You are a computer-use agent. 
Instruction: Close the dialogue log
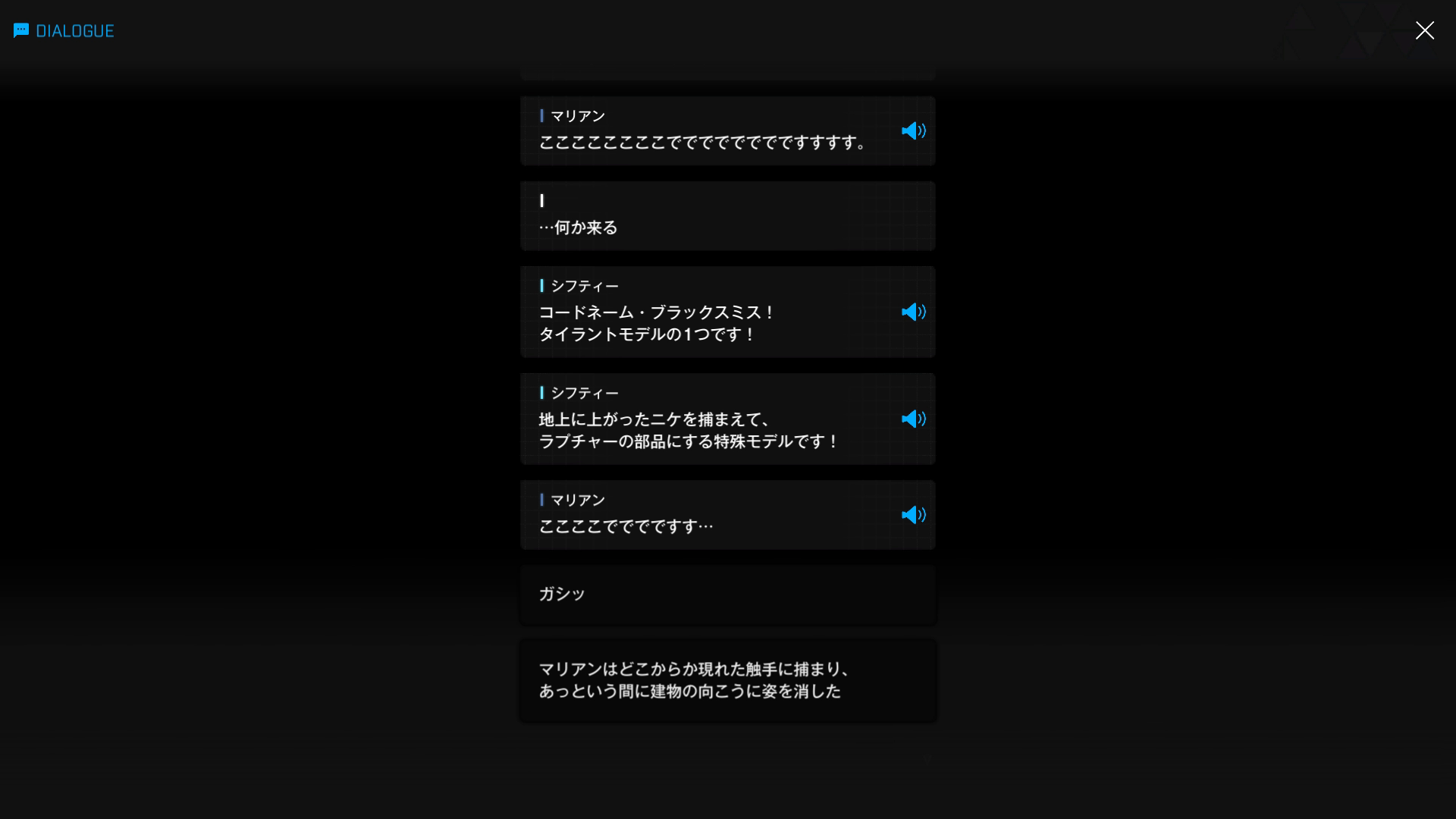[x=1424, y=30]
